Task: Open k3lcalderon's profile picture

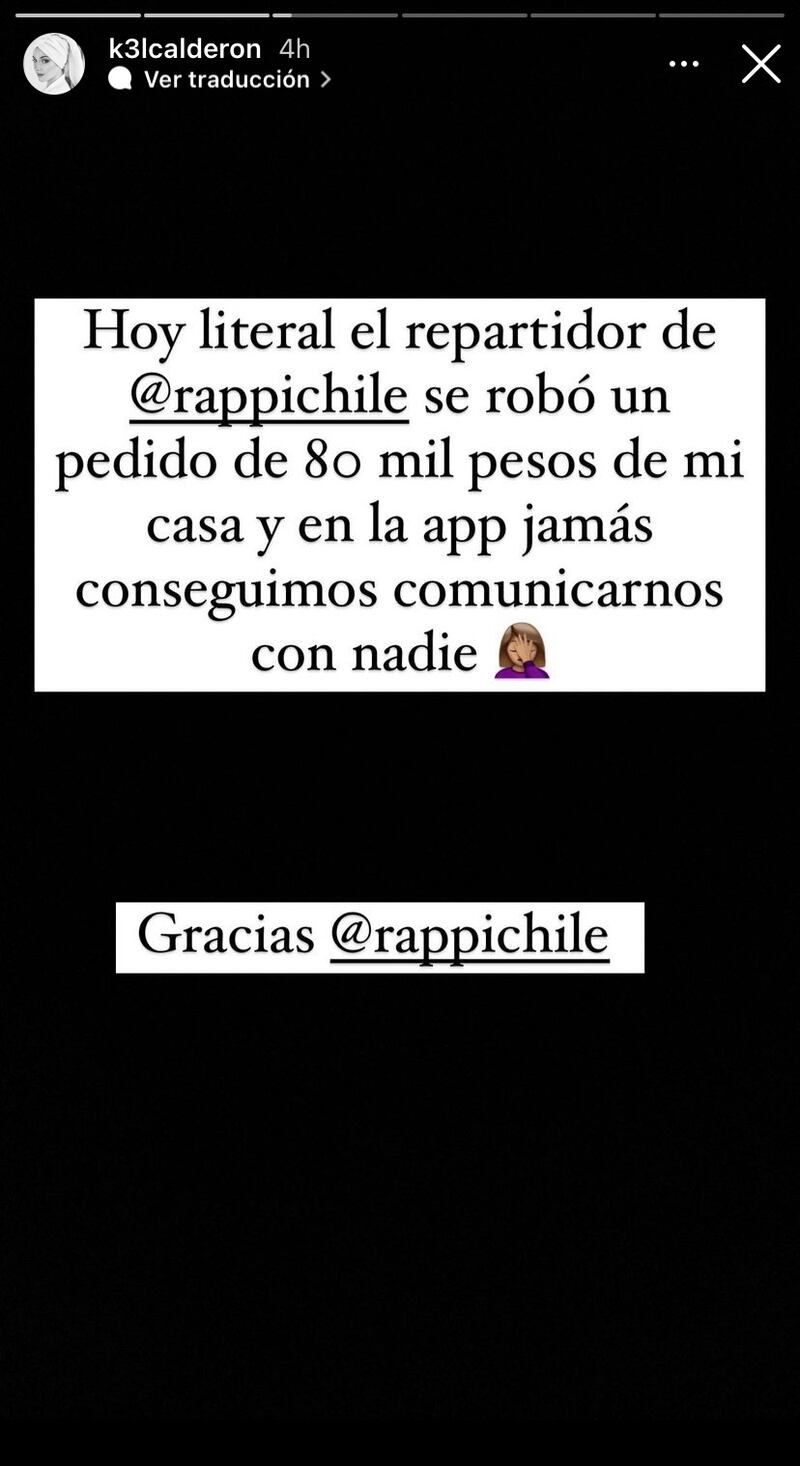Action: (54, 64)
